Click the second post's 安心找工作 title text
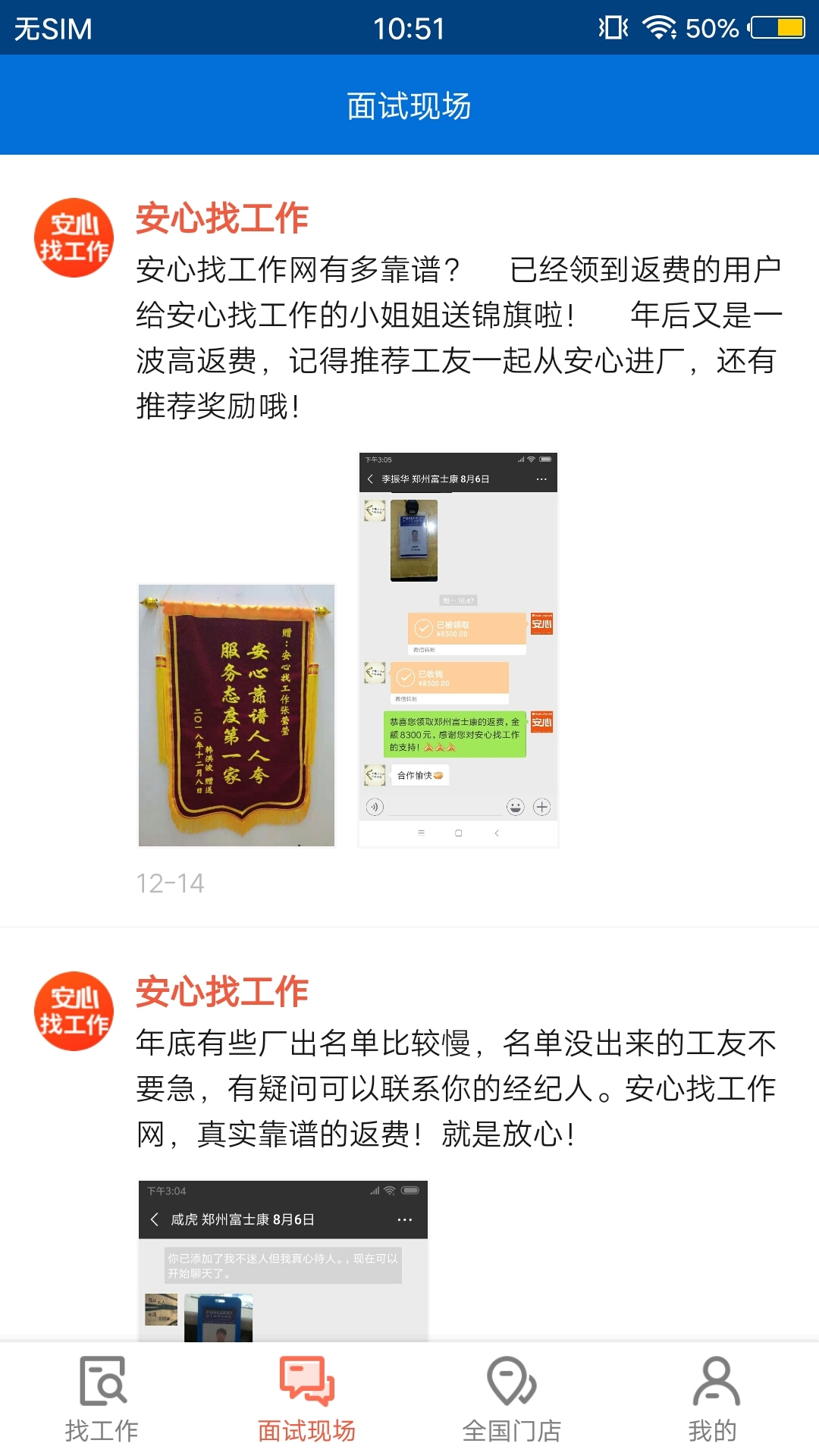The image size is (819, 1456). click(x=220, y=992)
